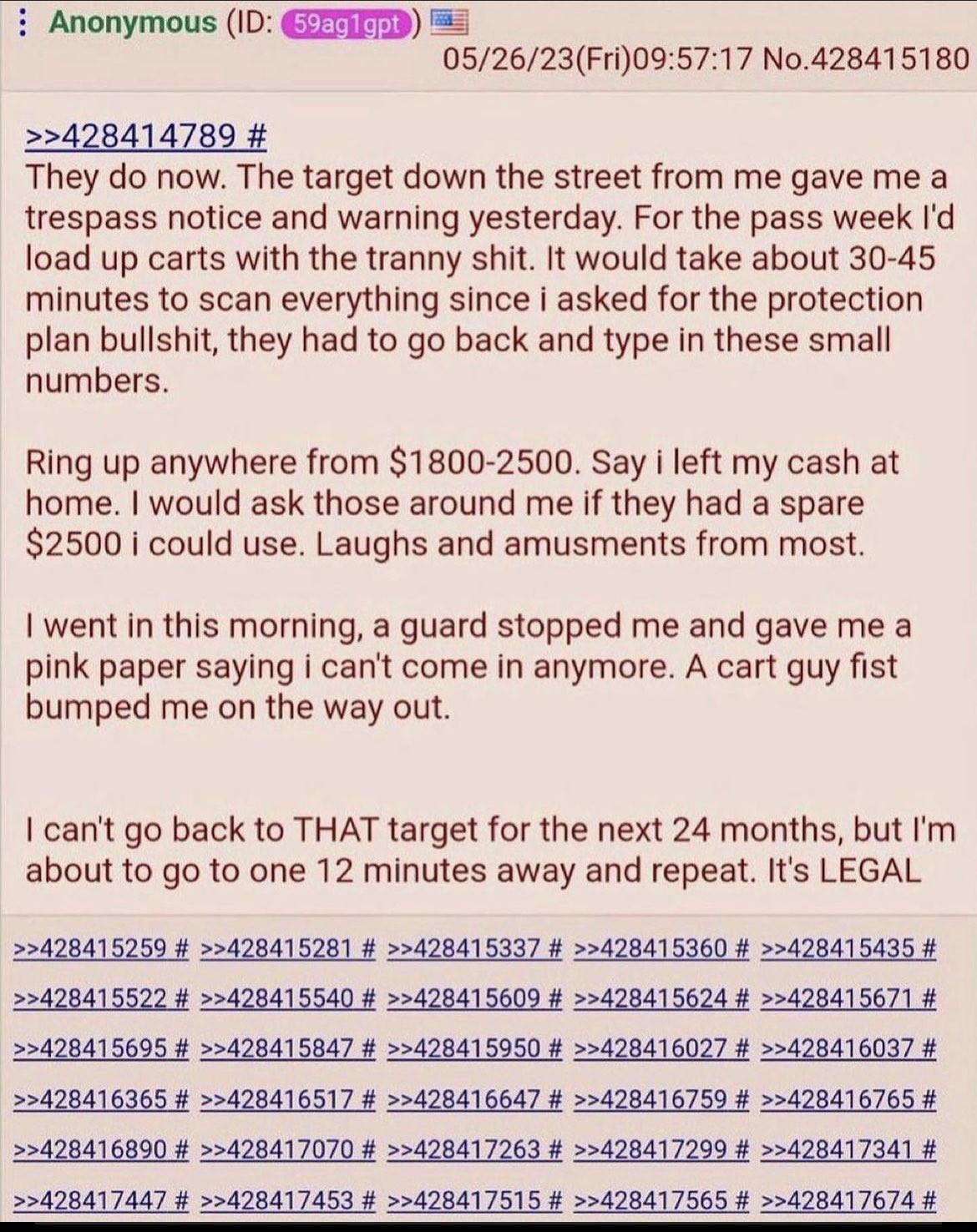
Task: Jump to reply >>428416765
Action: point(838,1099)
